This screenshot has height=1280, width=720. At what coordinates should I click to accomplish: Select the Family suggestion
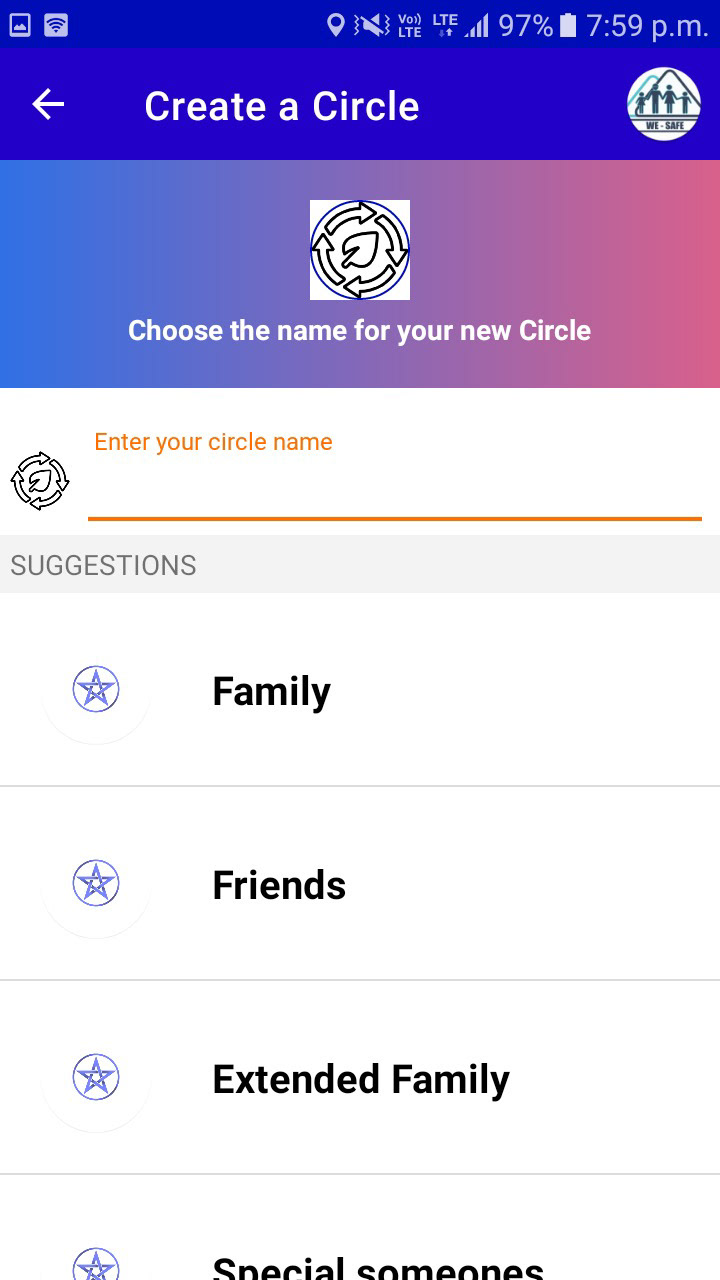[360, 690]
